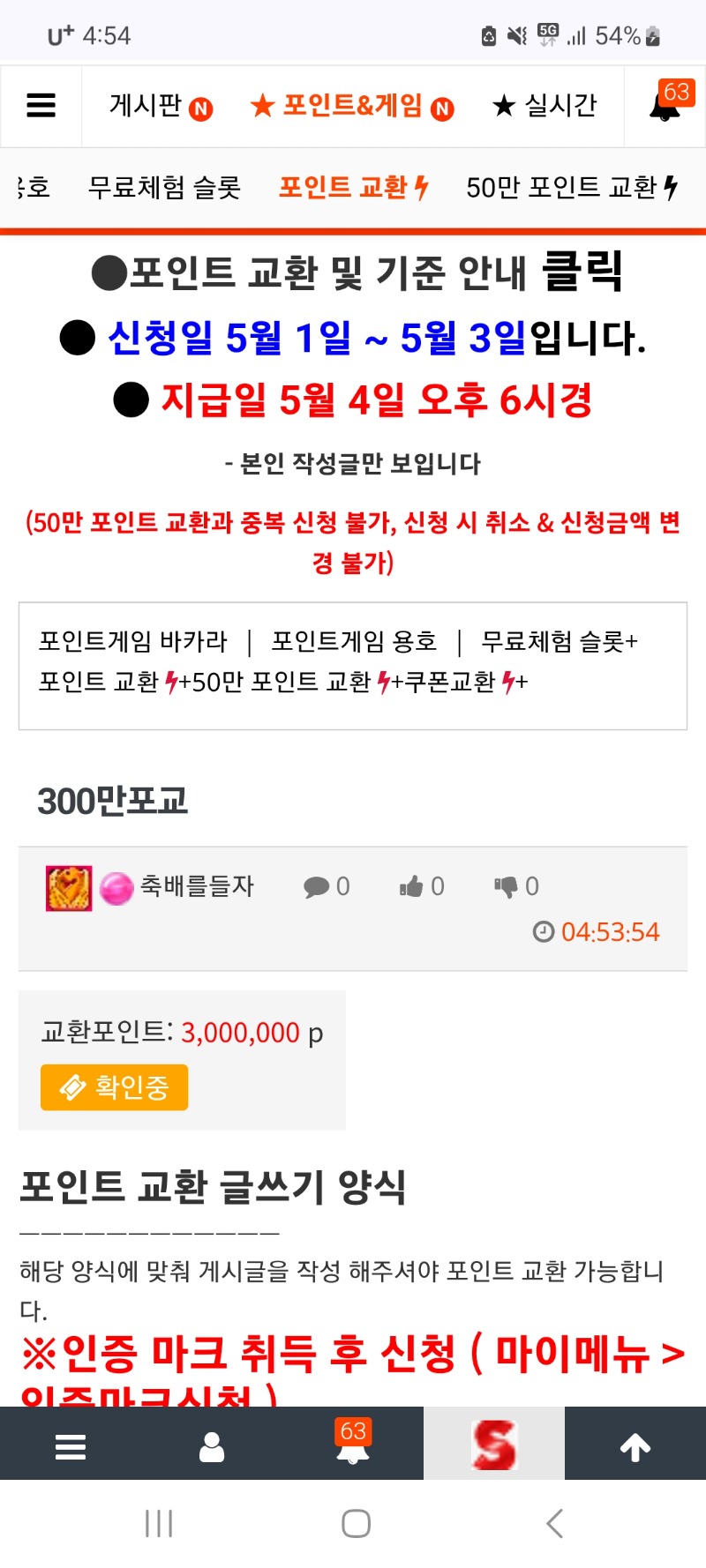Open the profile icon in the bottom bar

pyautogui.click(x=212, y=1446)
